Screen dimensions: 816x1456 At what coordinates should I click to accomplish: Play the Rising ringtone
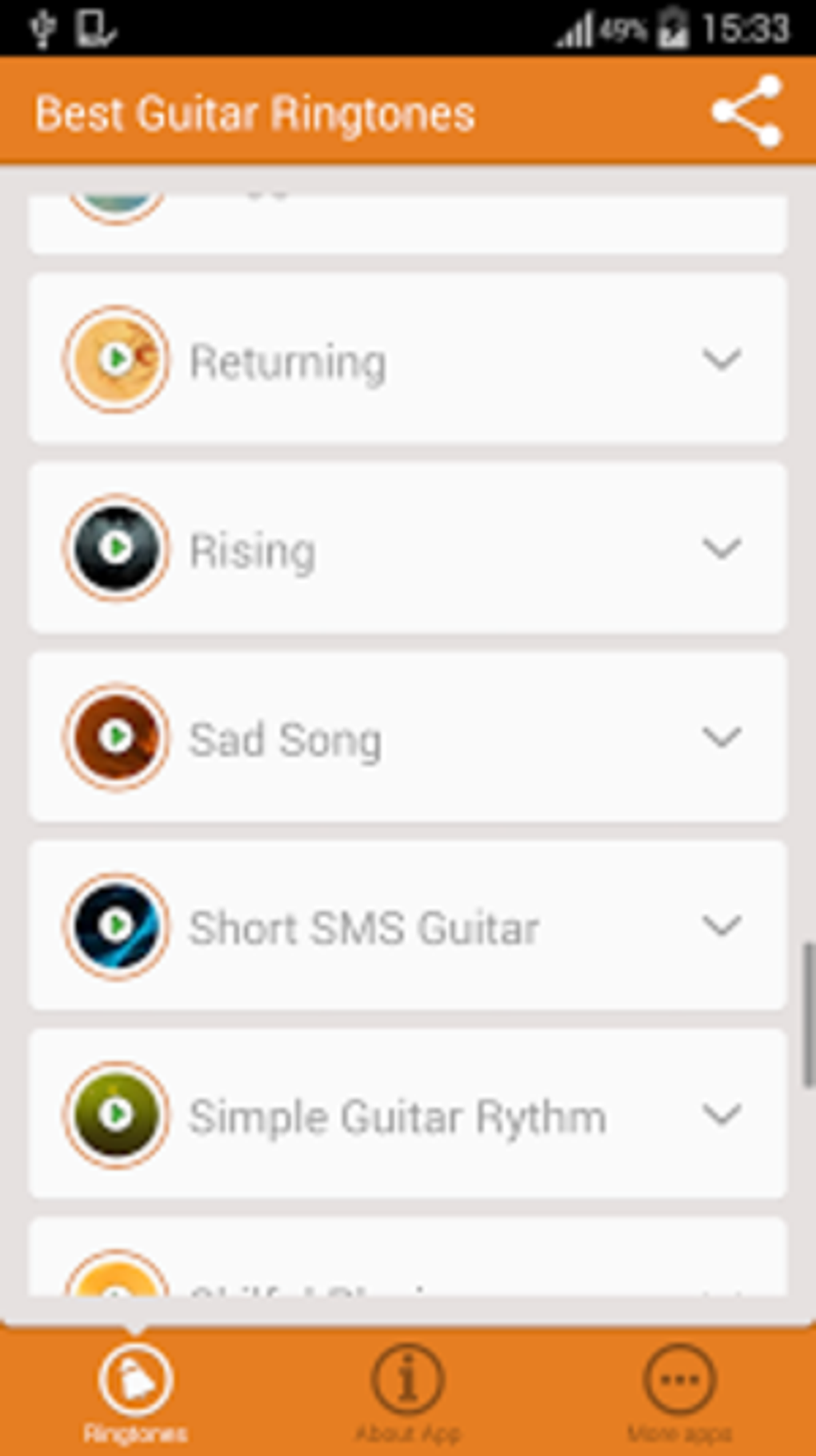(x=117, y=548)
